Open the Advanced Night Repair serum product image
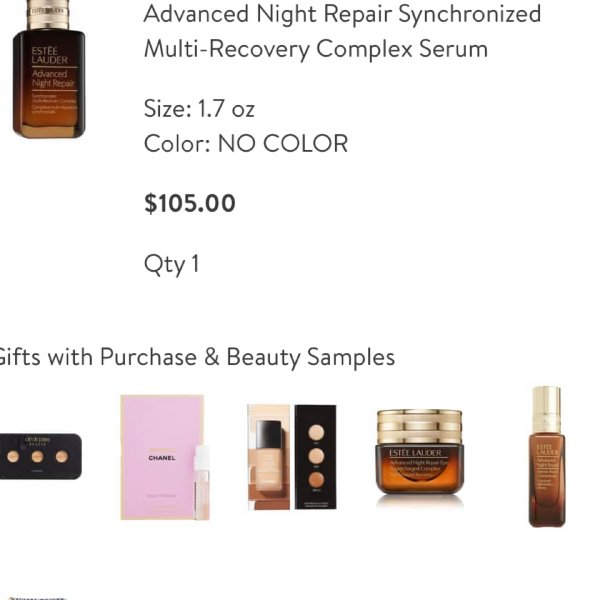Image resolution: width=600 pixels, height=600 pixels. pos(48,75)
